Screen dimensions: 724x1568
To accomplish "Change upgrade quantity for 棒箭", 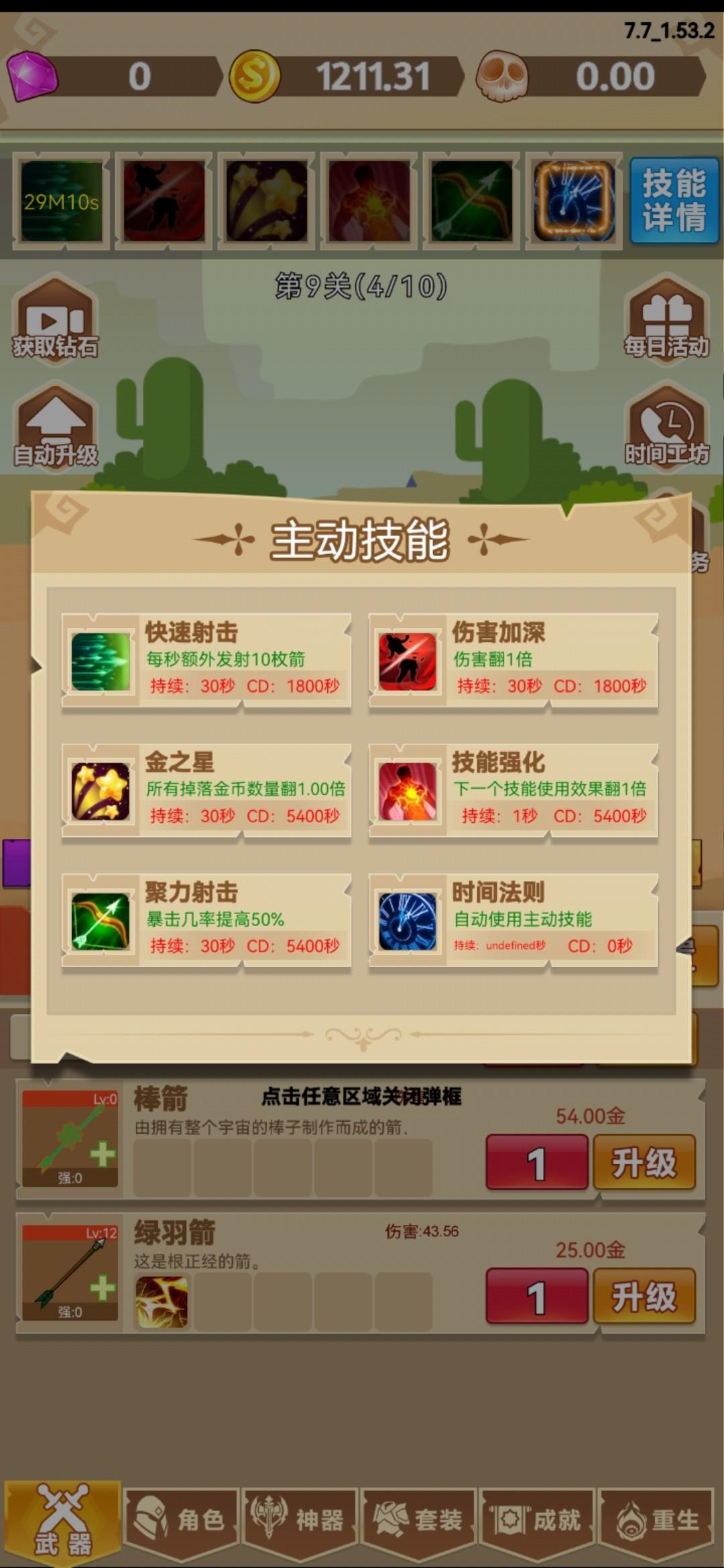I will [536, 1163].
